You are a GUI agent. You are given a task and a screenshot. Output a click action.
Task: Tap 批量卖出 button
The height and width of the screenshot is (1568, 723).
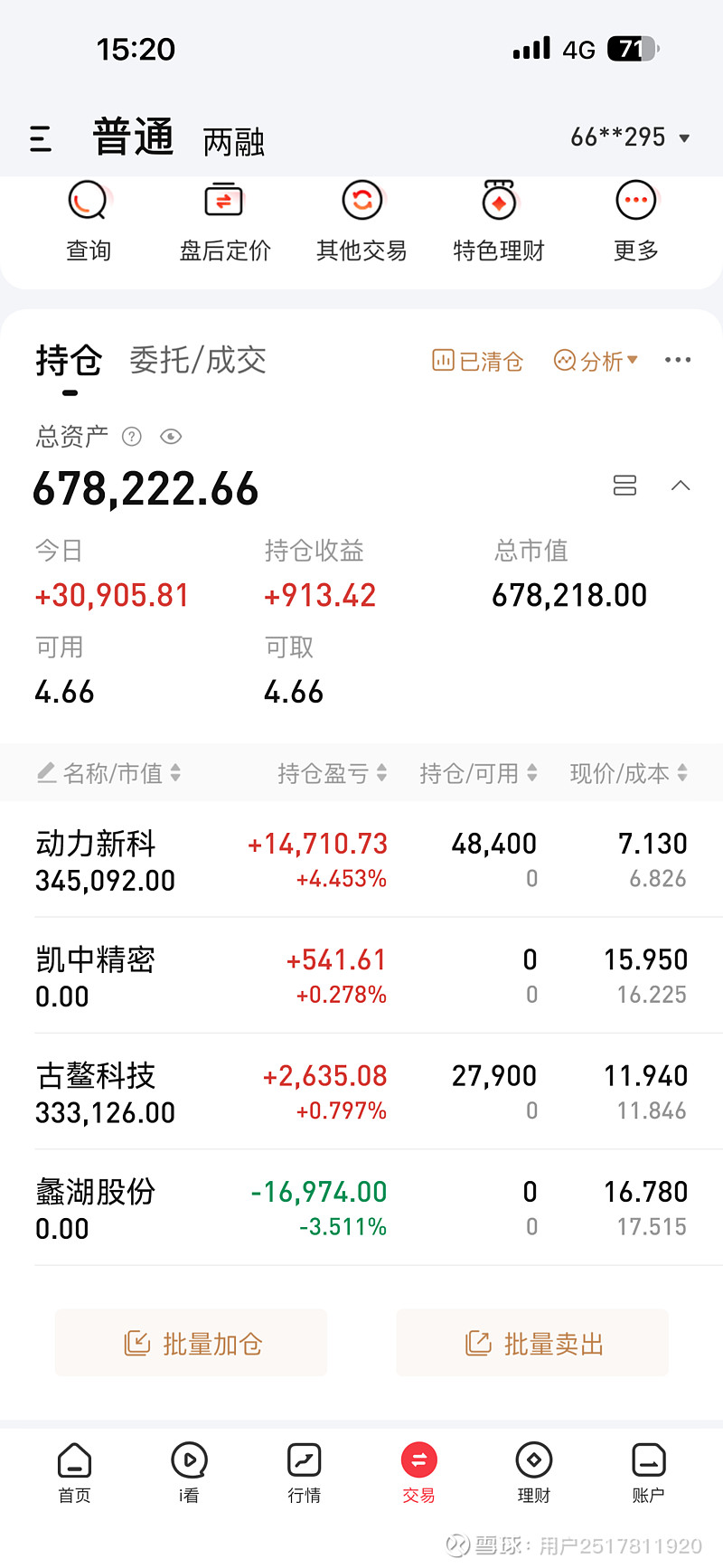pyautogui.click(x=533, y=1344)
